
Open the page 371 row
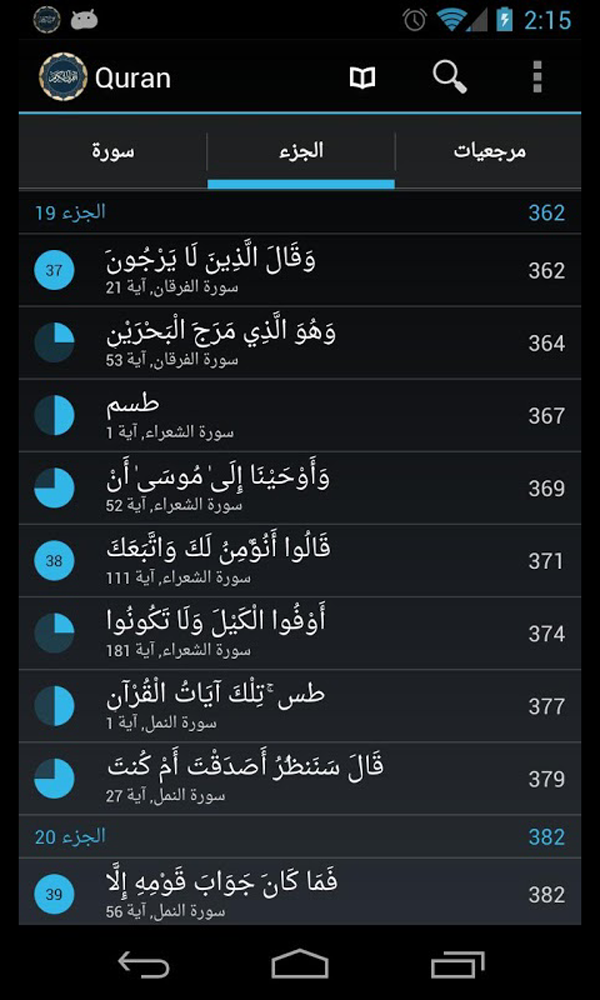pos(300,561)
